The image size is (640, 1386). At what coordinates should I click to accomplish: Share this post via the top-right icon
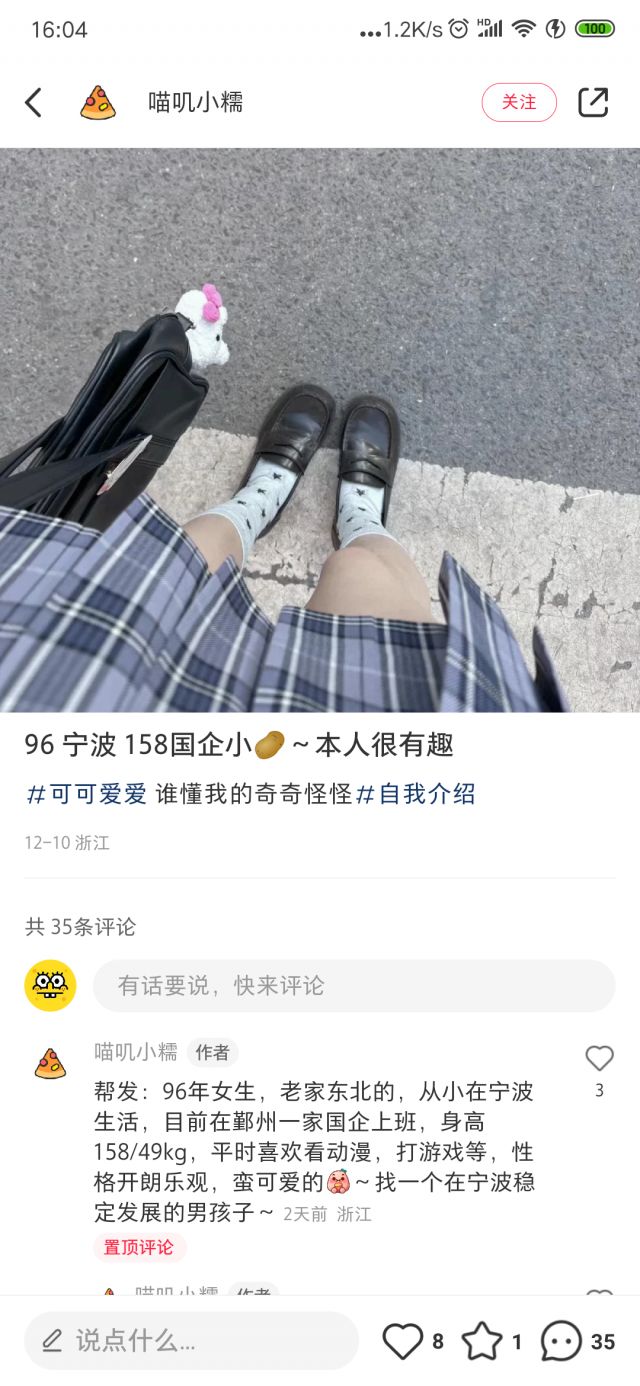point(593,102)
